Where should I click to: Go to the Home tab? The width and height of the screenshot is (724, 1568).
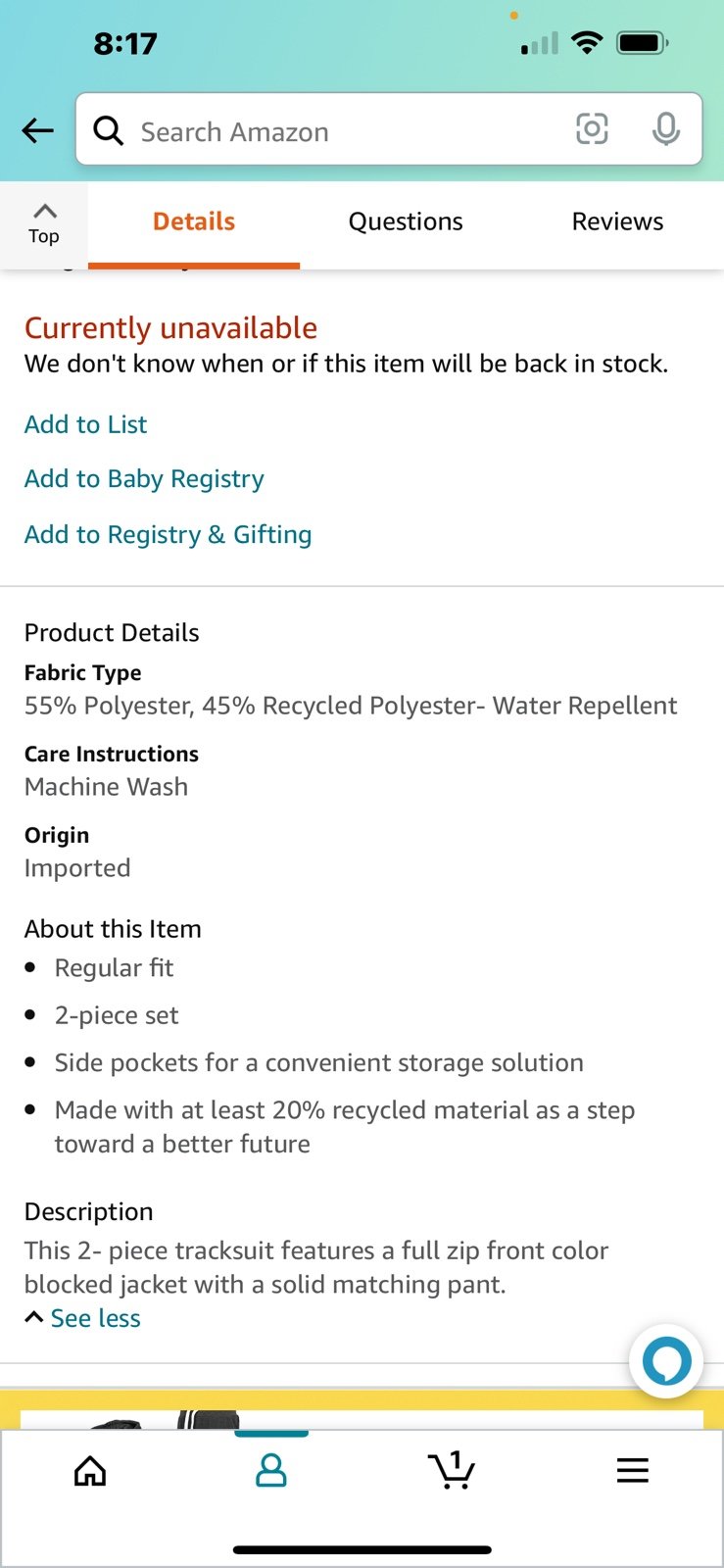pos(90,1470)
